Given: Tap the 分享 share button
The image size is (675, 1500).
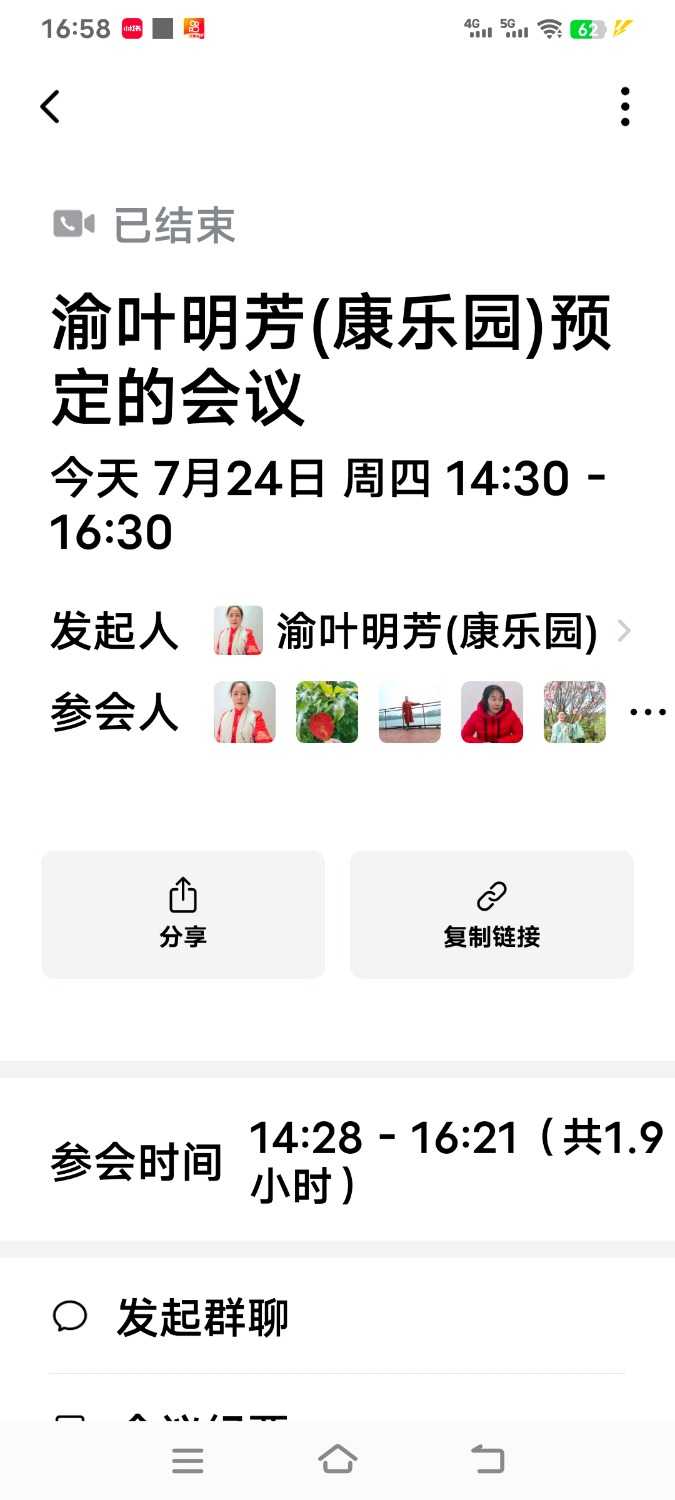Looking at the screenshot, I should pos(183,914).
